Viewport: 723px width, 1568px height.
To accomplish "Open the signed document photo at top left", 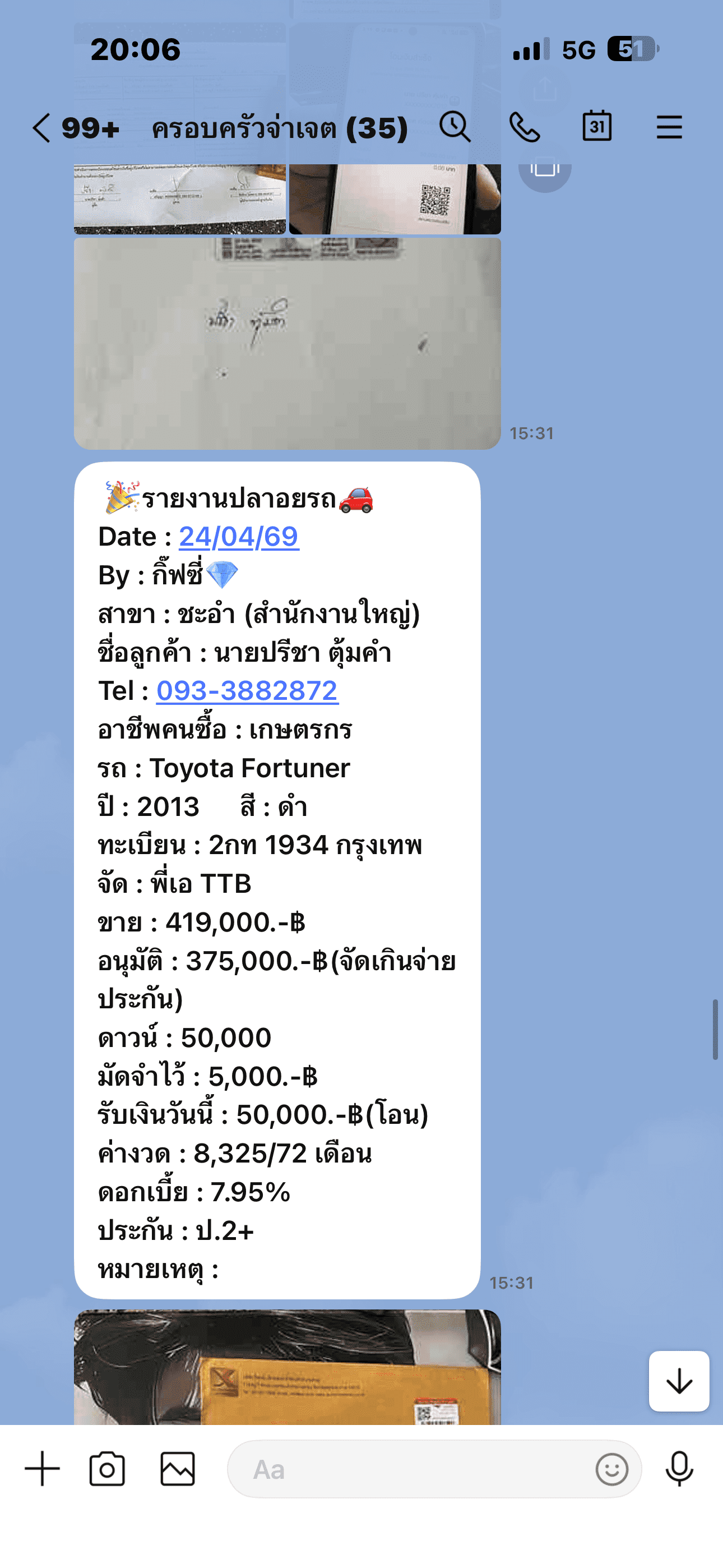I will pyautogui.click(x=179, y=199).
